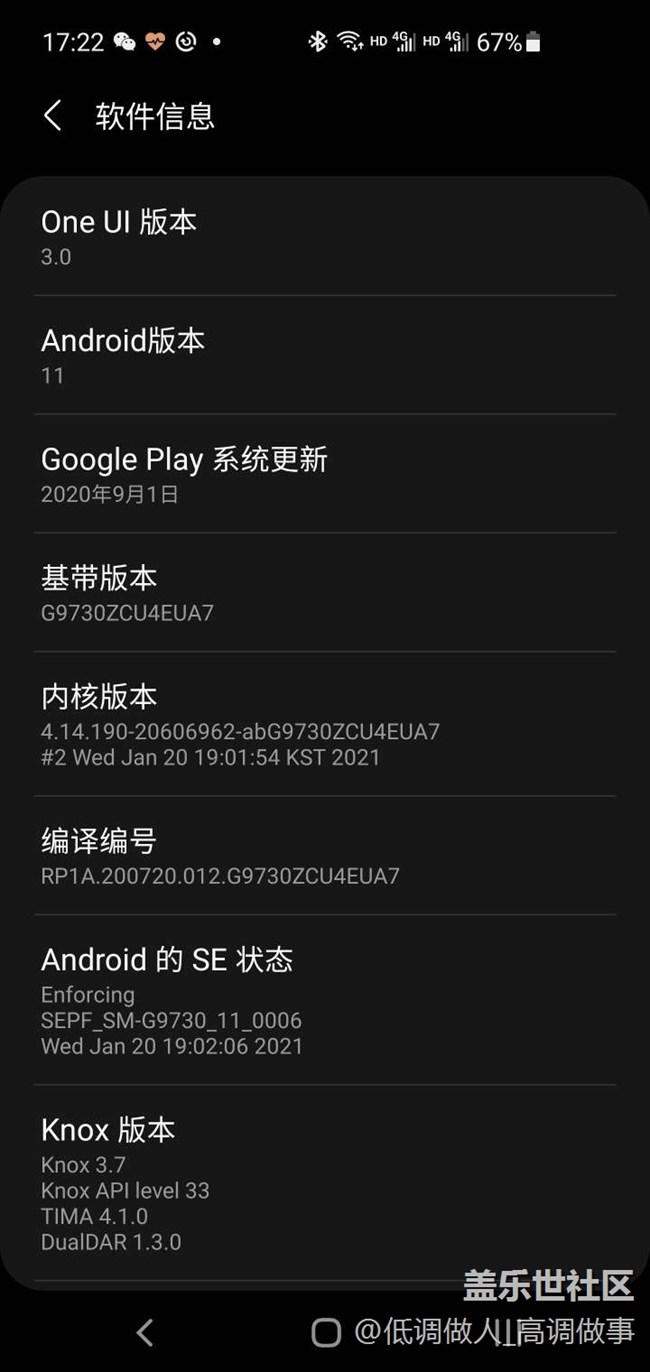Tap the 编译编号 build number row
Image resolution: width=650 pixels, height=1372 pixels.
click(x=324, y=857)
